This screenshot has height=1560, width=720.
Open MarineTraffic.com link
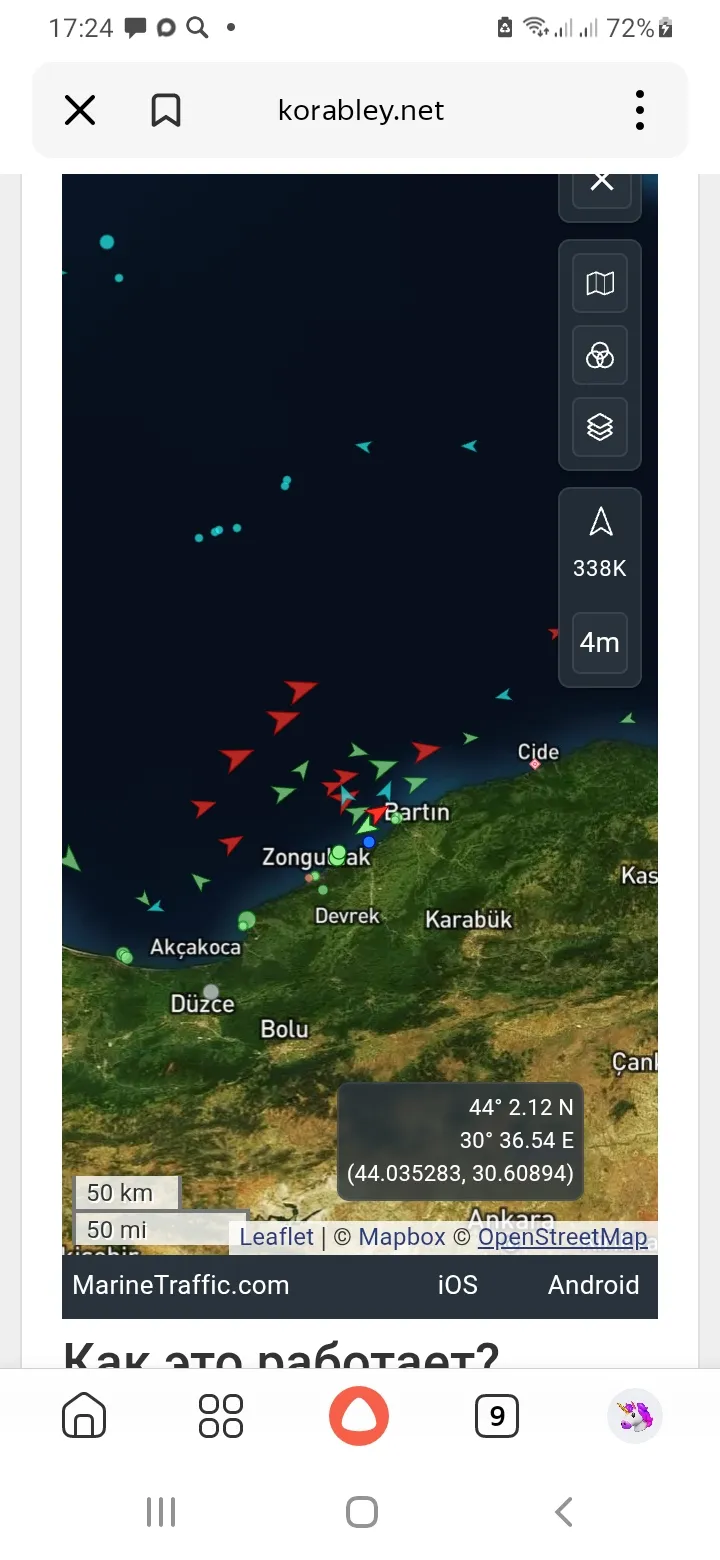(x=181, y=1285)
